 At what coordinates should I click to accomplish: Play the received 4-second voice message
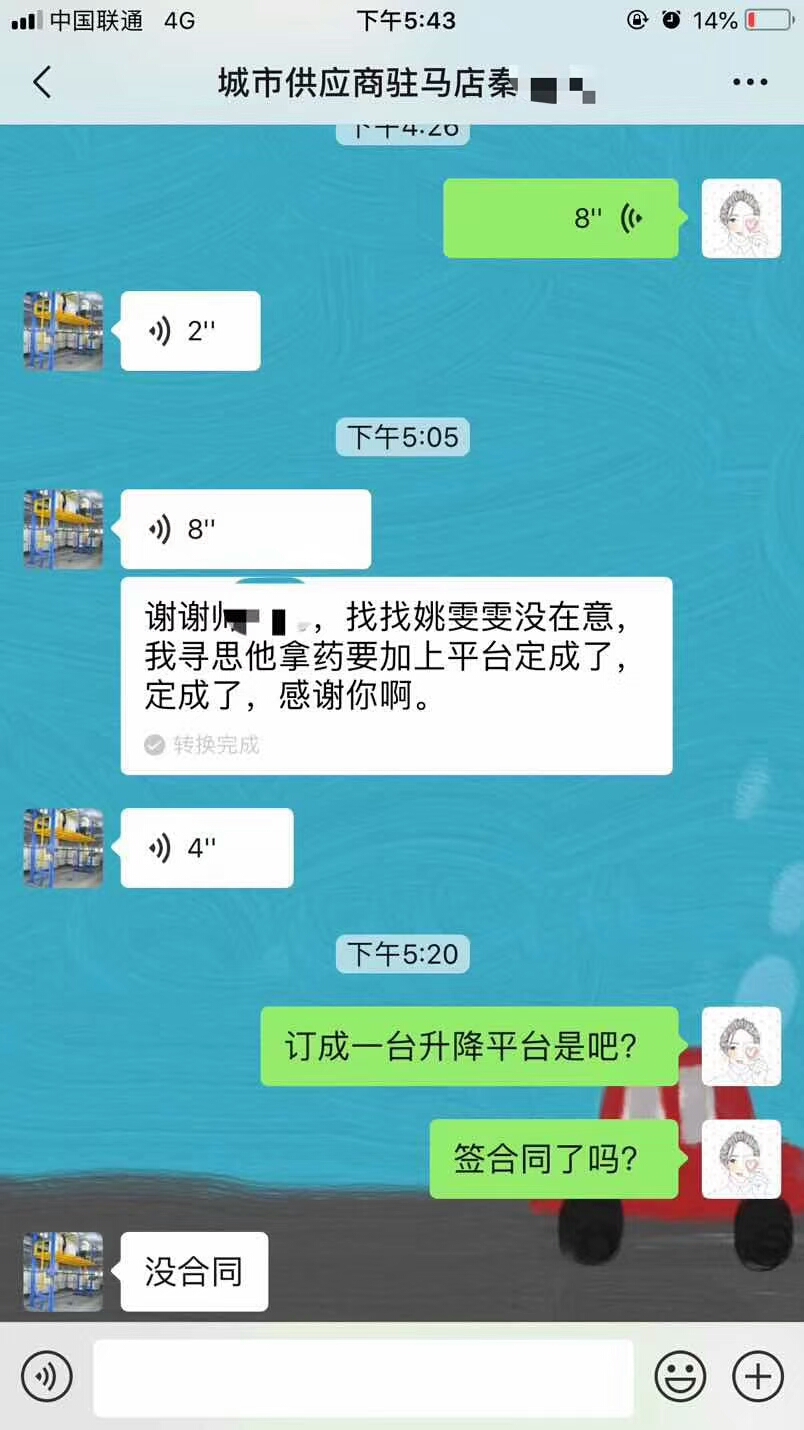pos(206,848)
